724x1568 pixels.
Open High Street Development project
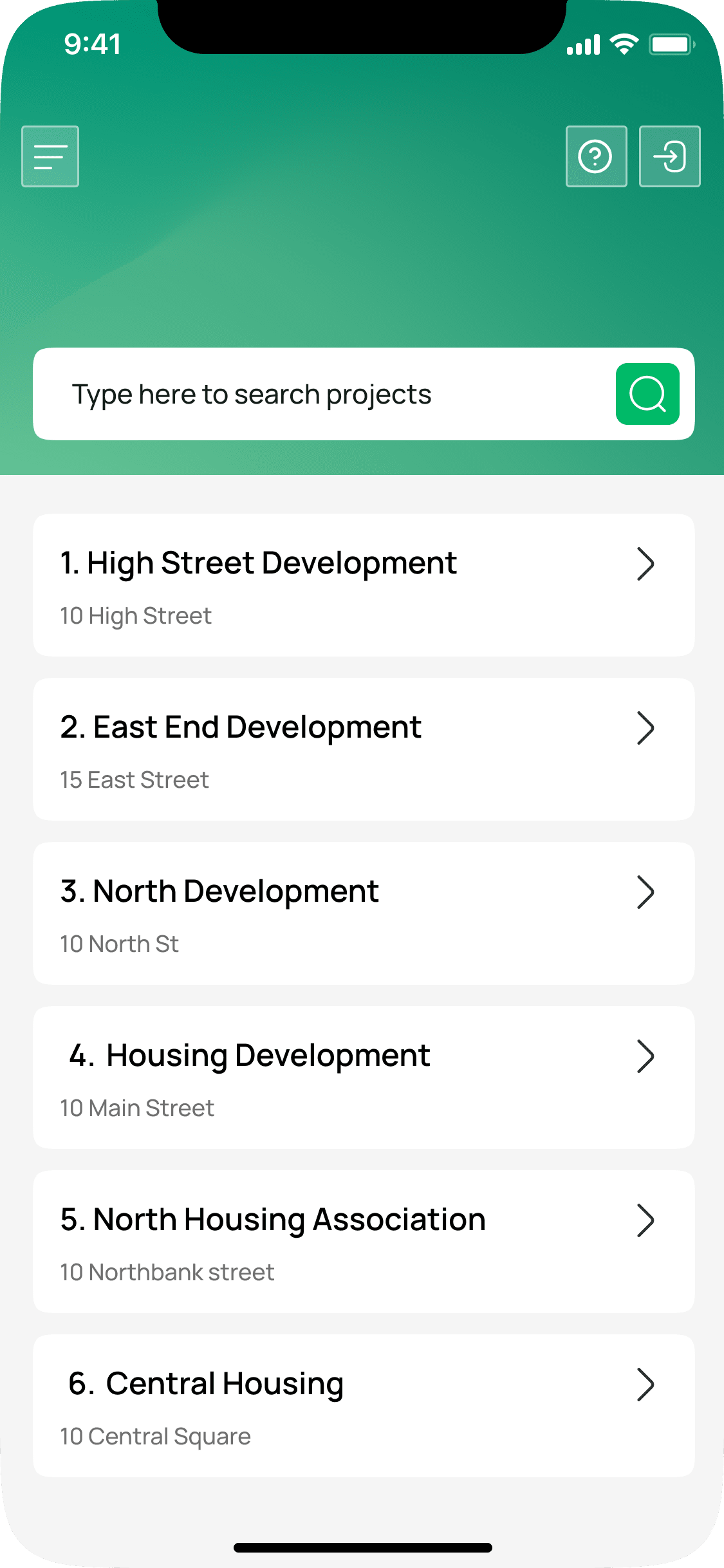click(x=364, y=585)
